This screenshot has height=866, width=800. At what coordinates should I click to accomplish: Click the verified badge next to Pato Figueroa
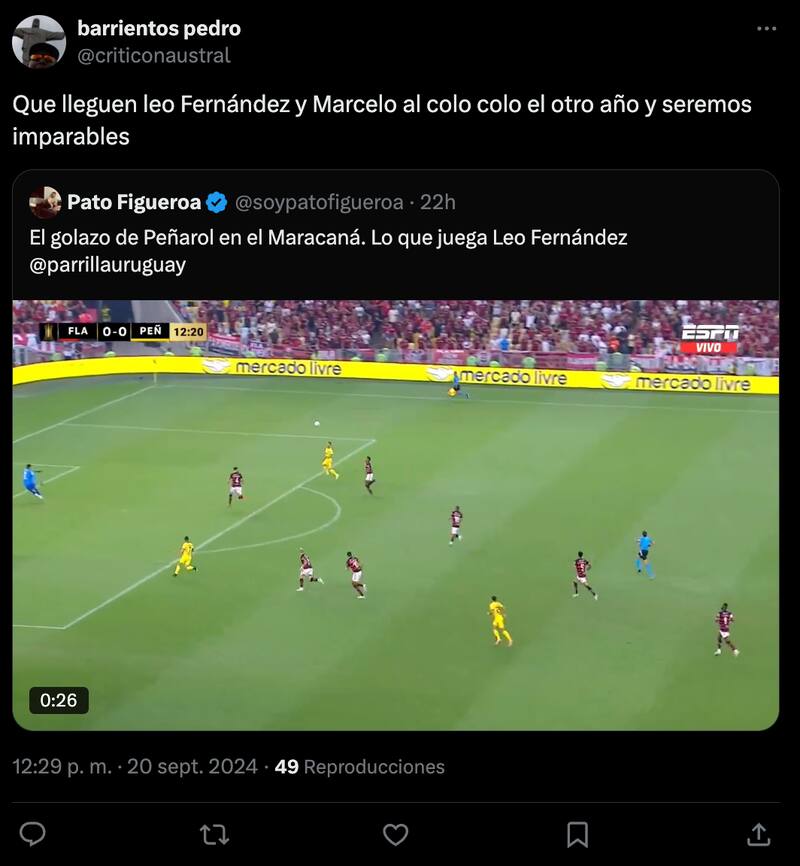[x=218, y=200]
